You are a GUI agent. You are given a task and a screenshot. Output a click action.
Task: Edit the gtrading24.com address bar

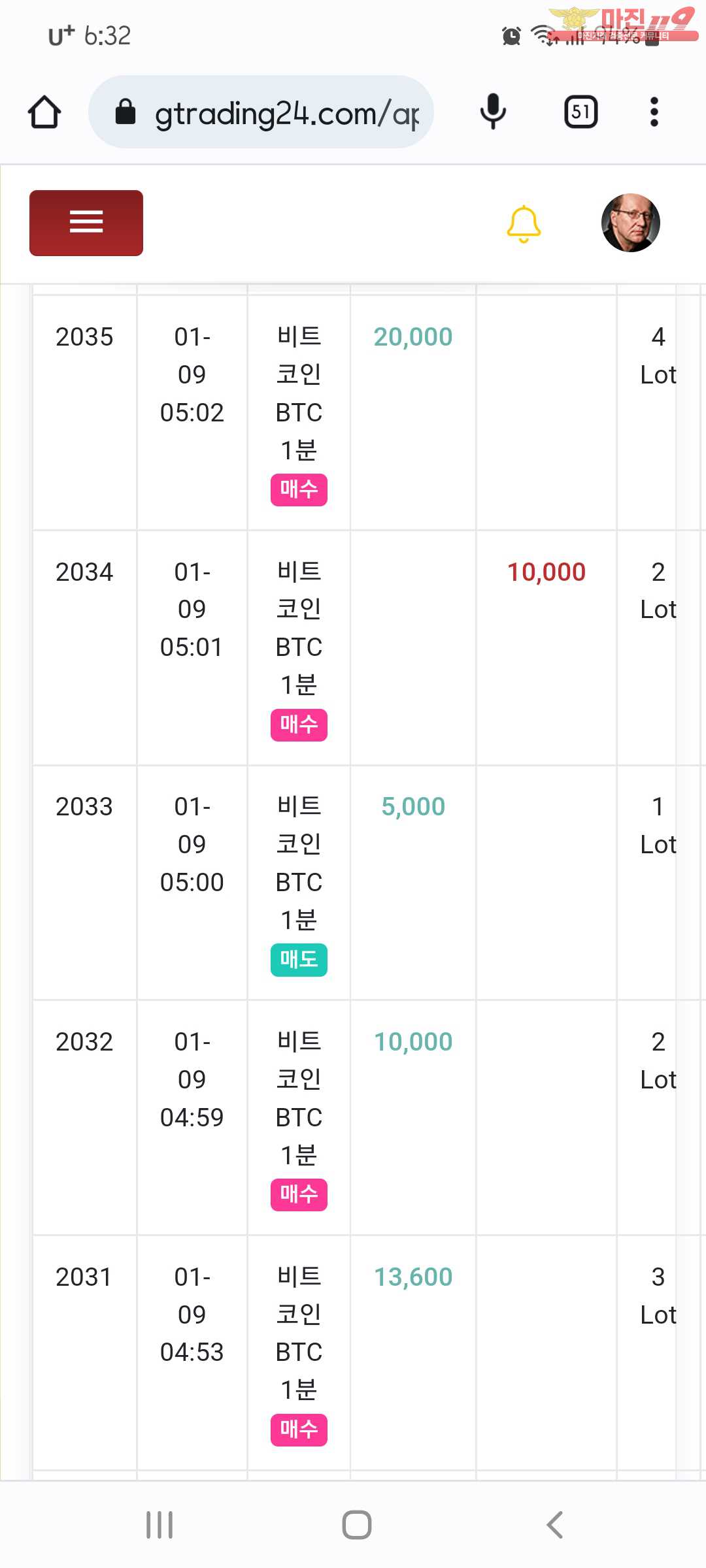275,112
